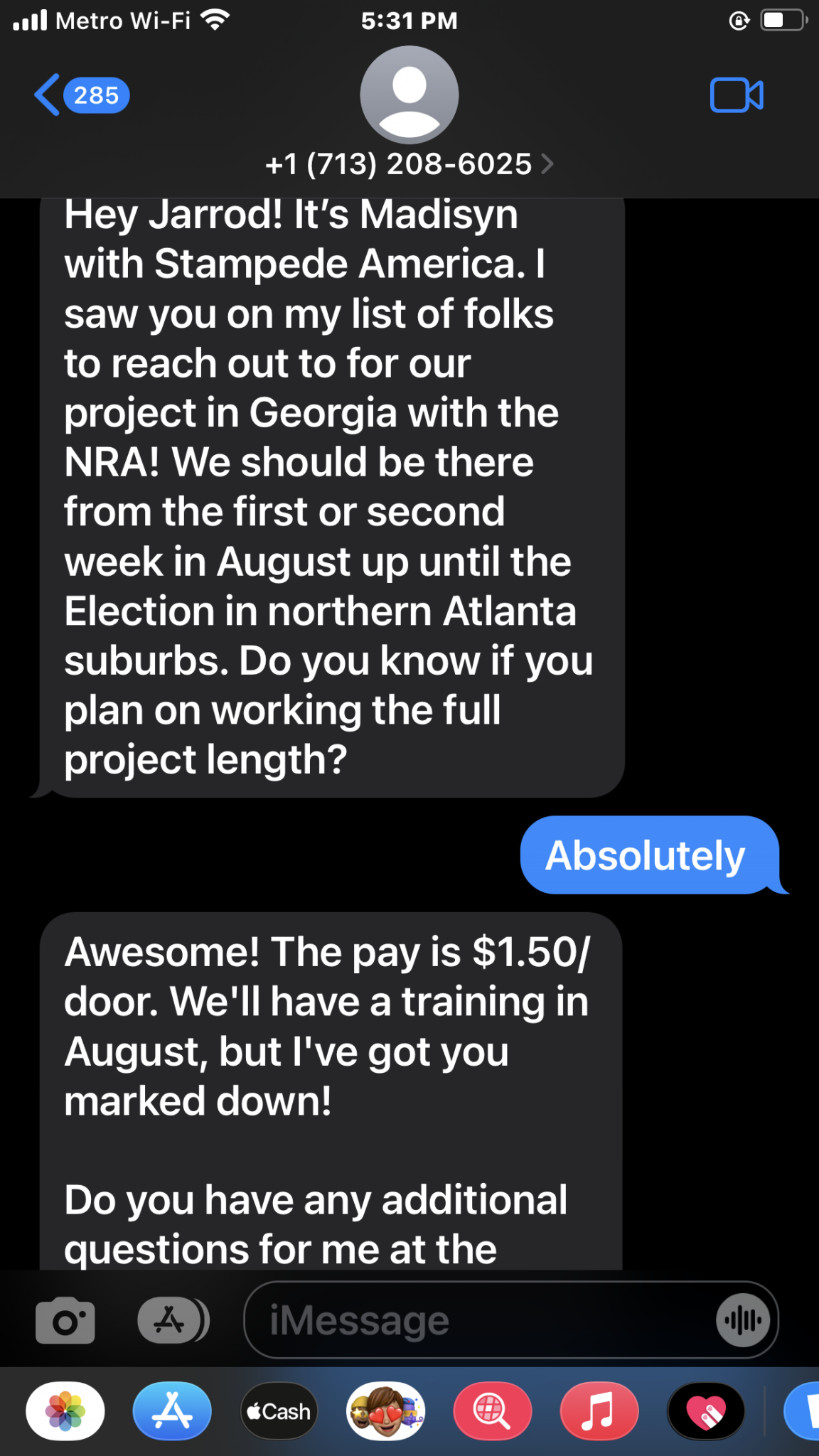819x1456 pixels.
Task: Open the Music iMessage app
Action: pyautogui.click(x=599, y=1411)
